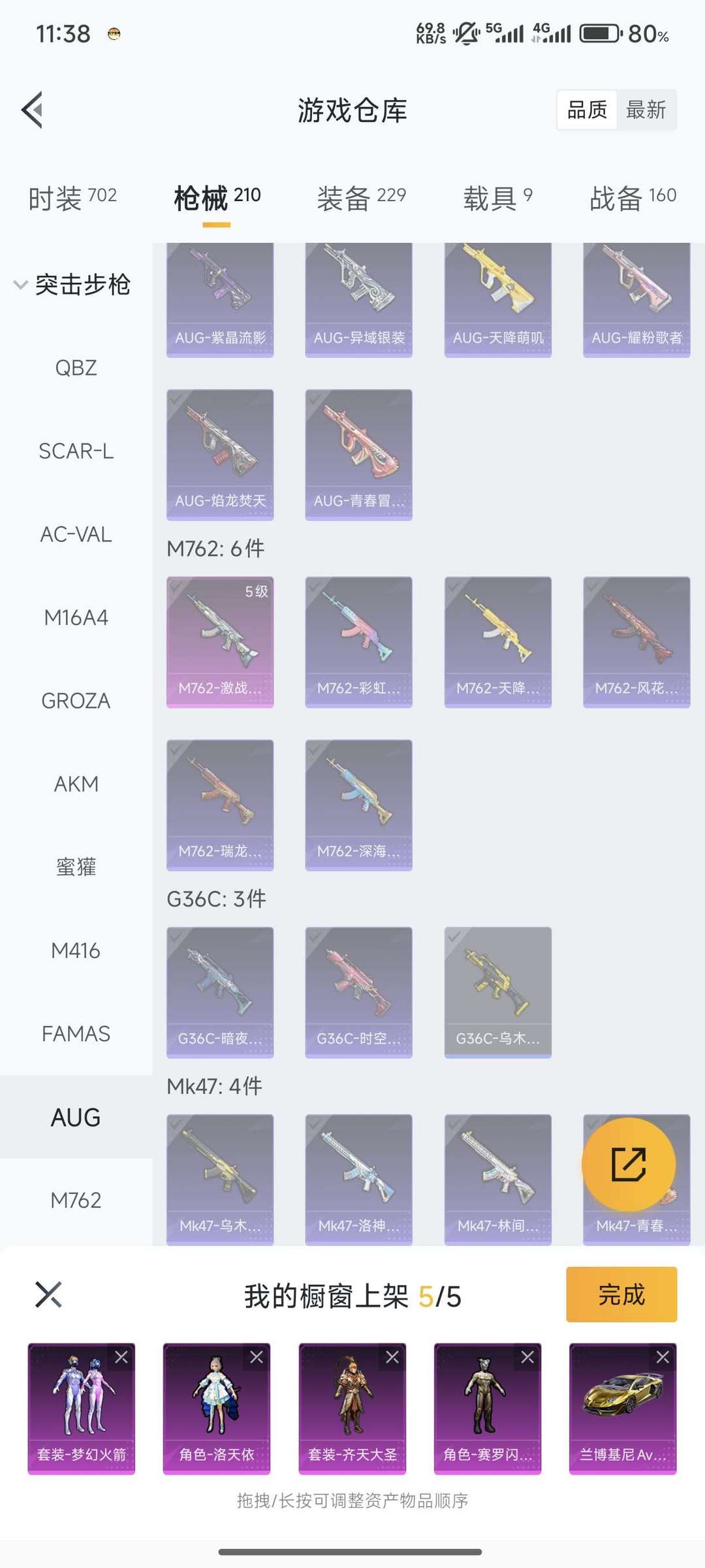705x1568 pixels.
Task: Switch to the 载具 tab
Action: tap(497, 197)
